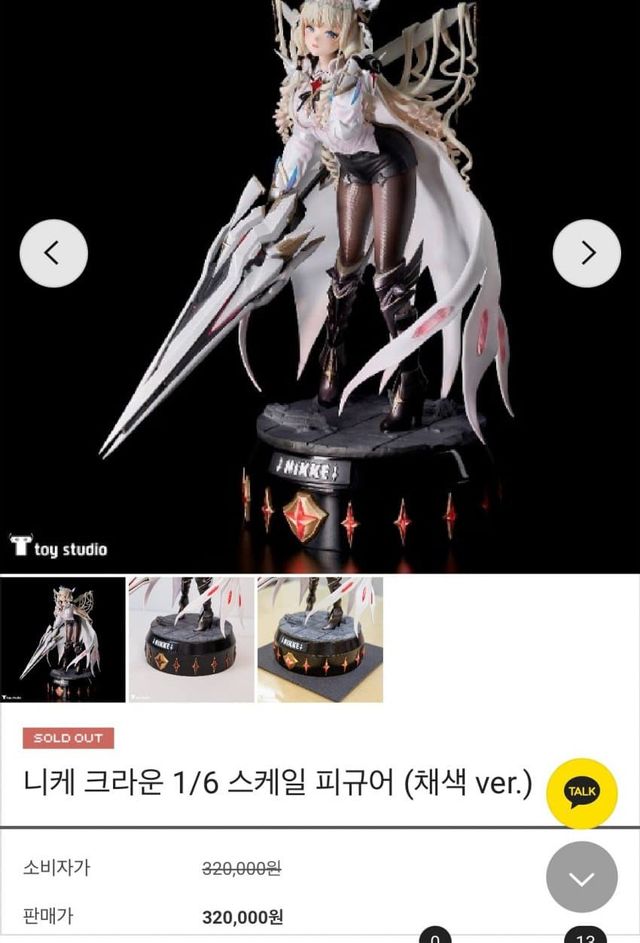Open the KakaoTalk chat button
Viewport: 640px width, 943px height.
coord(581,793)
